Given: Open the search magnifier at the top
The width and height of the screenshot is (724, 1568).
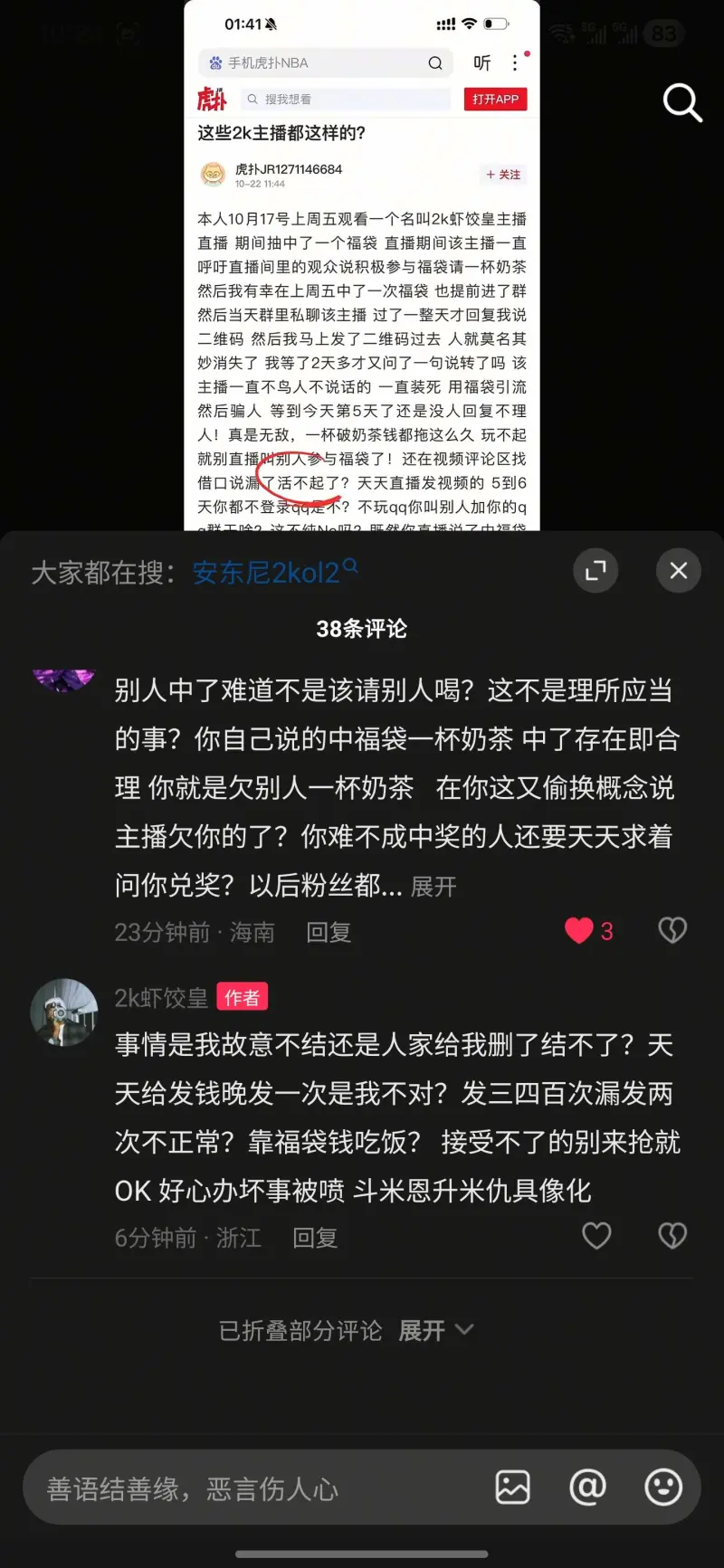Looking at the screenshot, I should pyautogui.click(x=682, y=103).
